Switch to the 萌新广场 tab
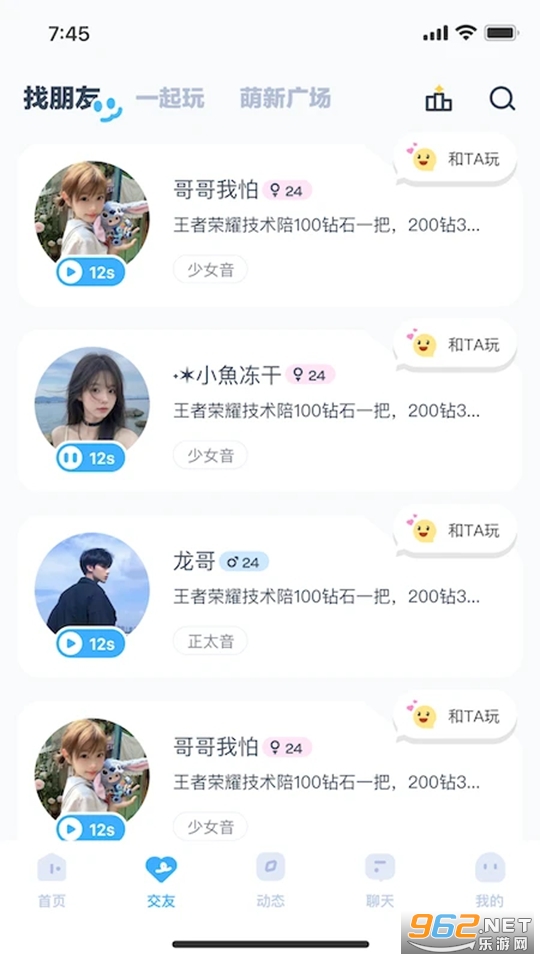 click(x=285, y=99)
